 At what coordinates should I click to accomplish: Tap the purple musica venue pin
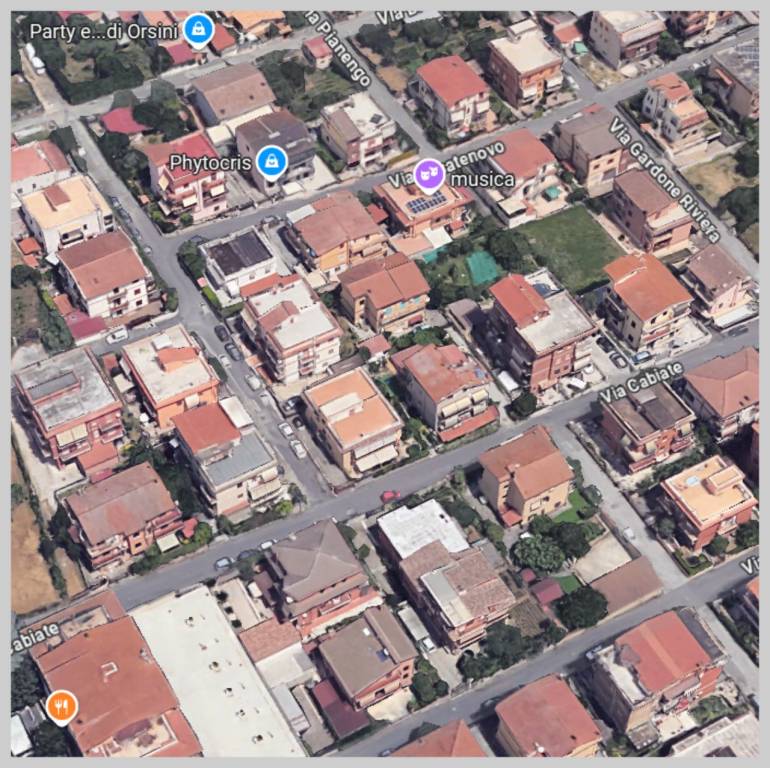click(x=430, y=175)
